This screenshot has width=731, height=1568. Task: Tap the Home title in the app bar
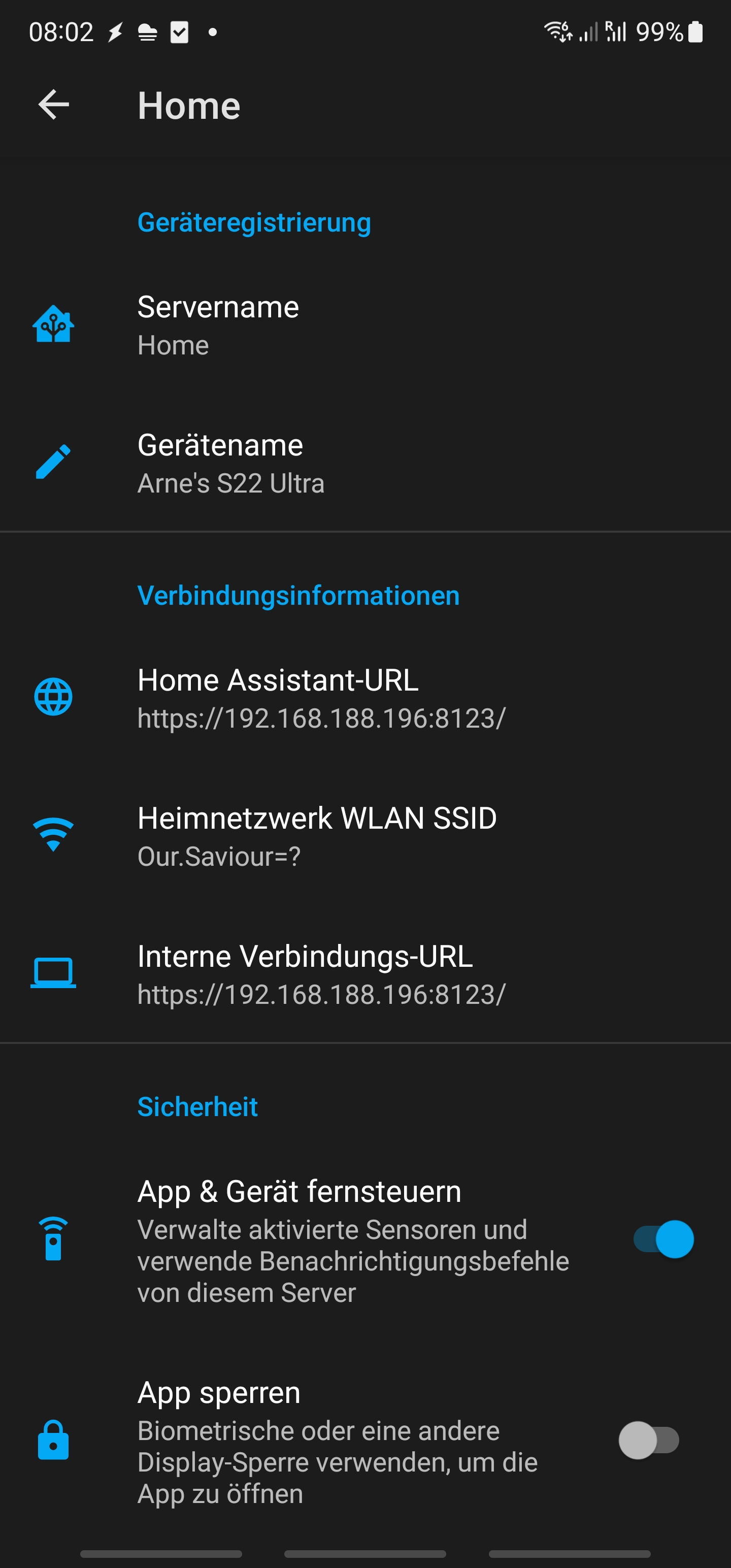point(189,105)
